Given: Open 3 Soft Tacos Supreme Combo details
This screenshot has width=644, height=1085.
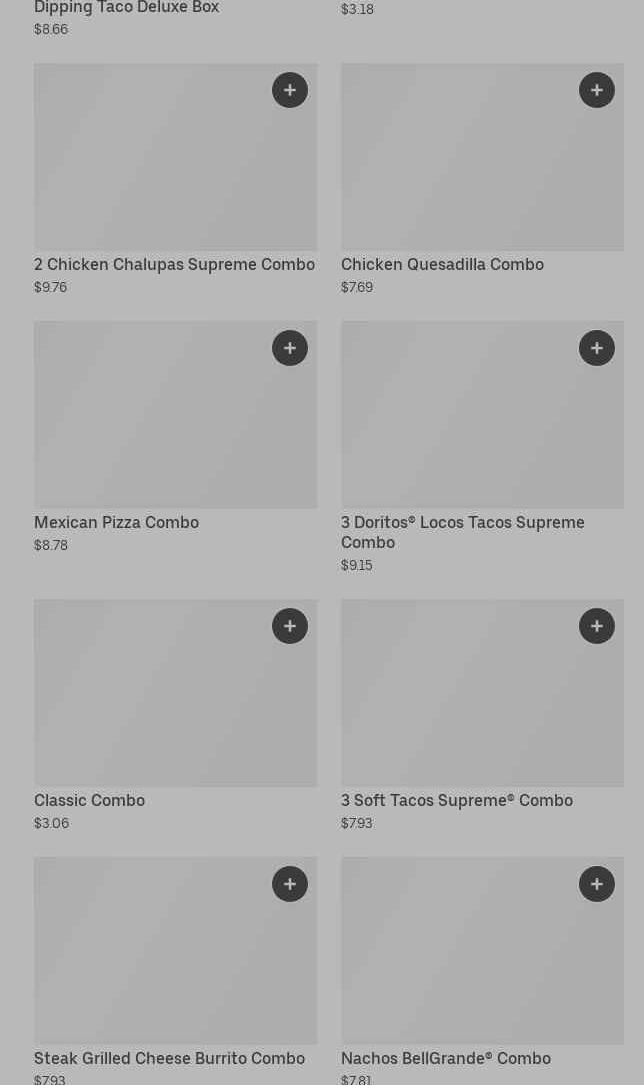Looking at the screenshot, I should [456, 801].
